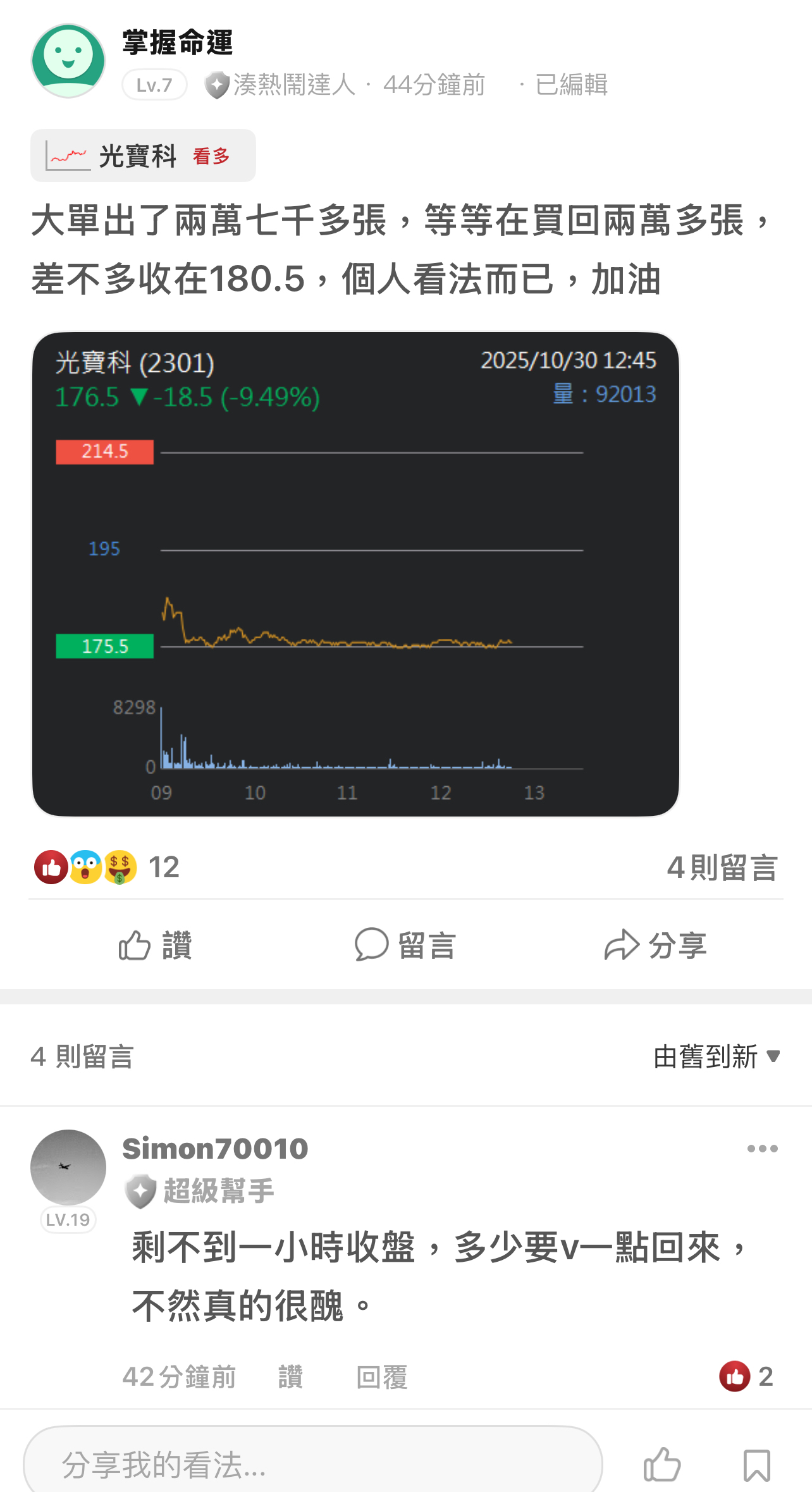
Task: Like the post with 讚 button
Action: (x=156, y=946)
